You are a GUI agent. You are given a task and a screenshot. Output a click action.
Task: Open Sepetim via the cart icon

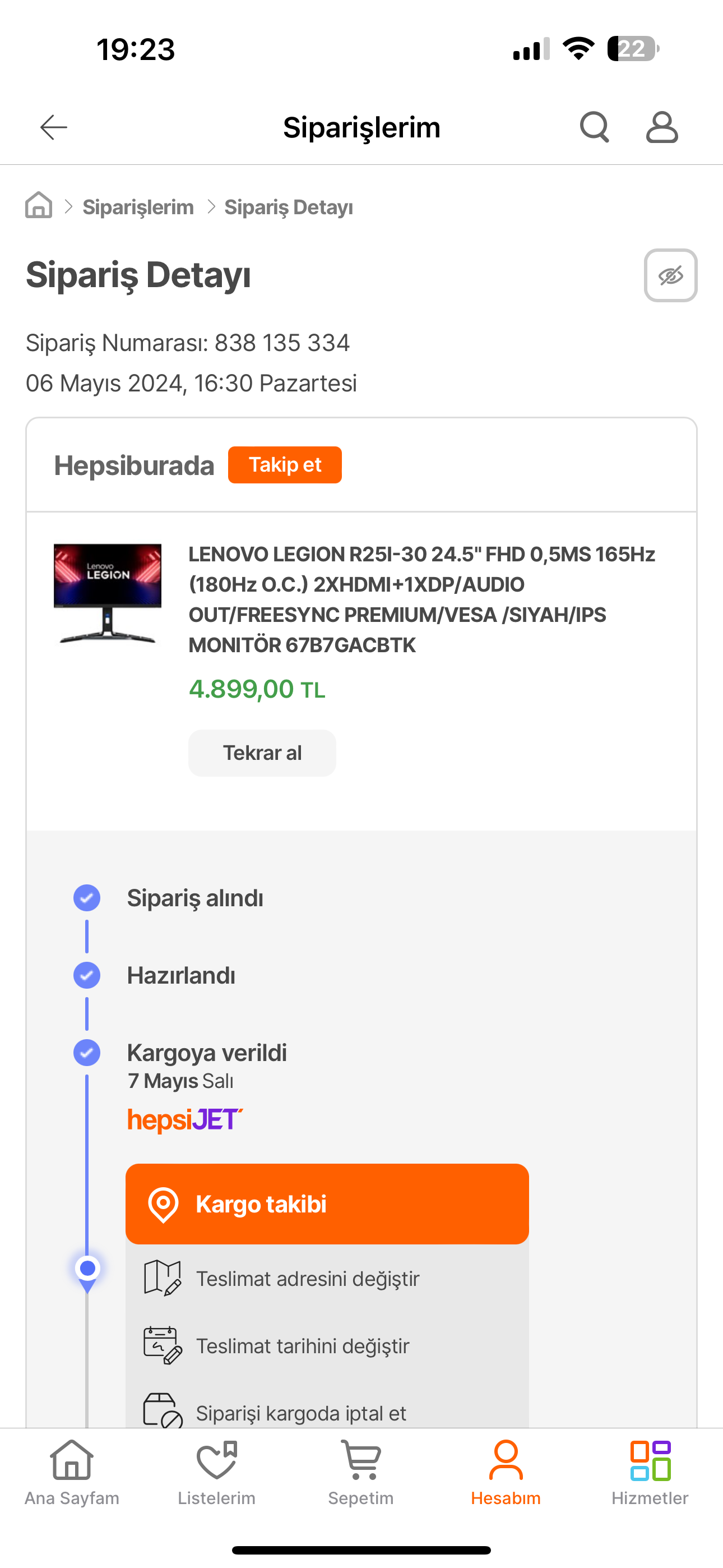pos(361,1464)
